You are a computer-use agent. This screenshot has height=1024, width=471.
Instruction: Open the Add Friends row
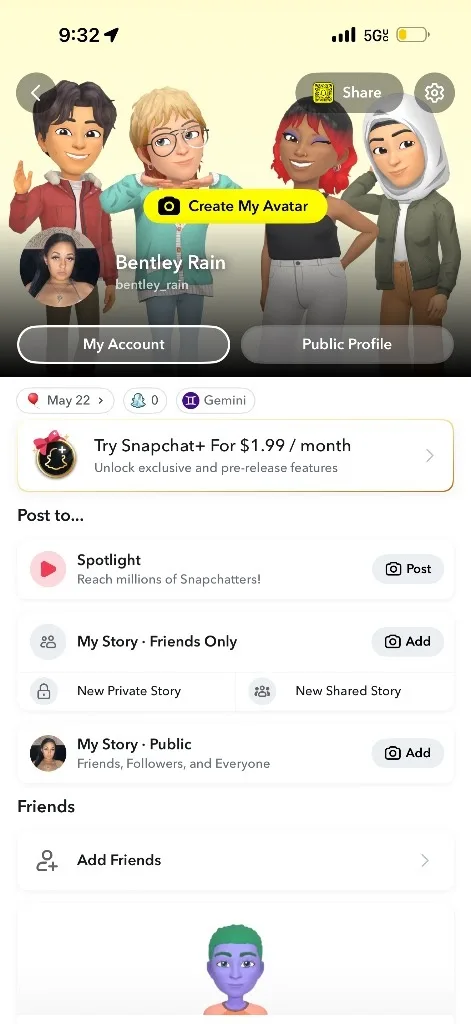235,860
